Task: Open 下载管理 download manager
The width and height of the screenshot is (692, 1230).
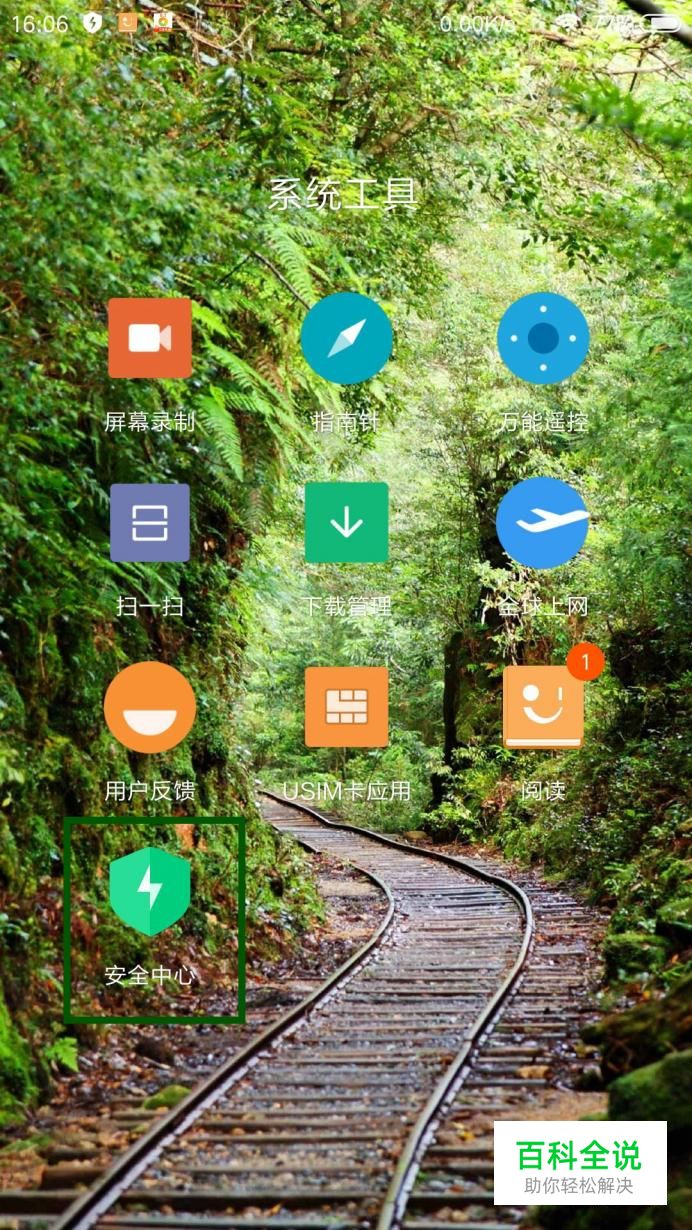Action: coord(346,523)
